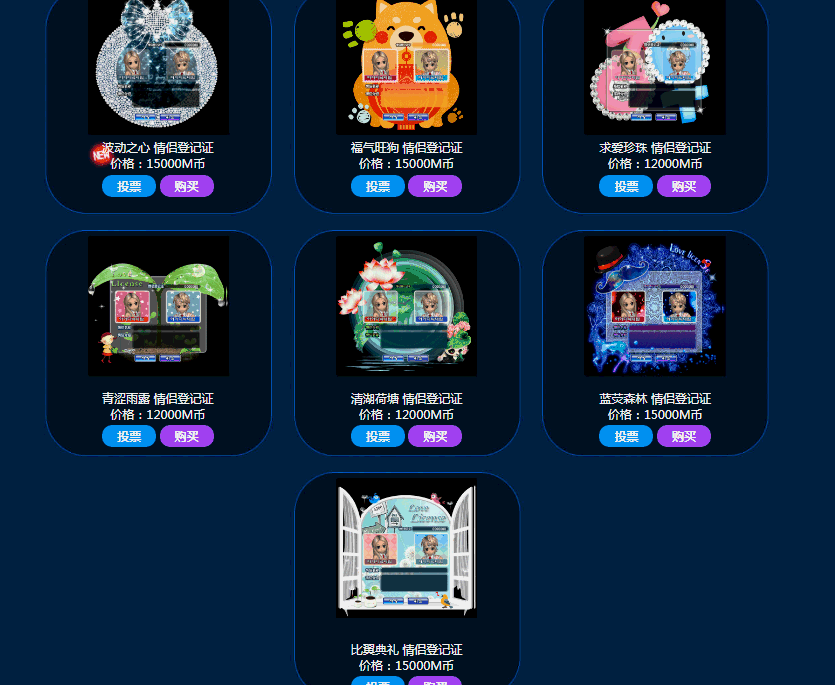Buy the 青涩雨露 情侣登记证
This screenshot has width=835, height=685.
click(186, 436)
